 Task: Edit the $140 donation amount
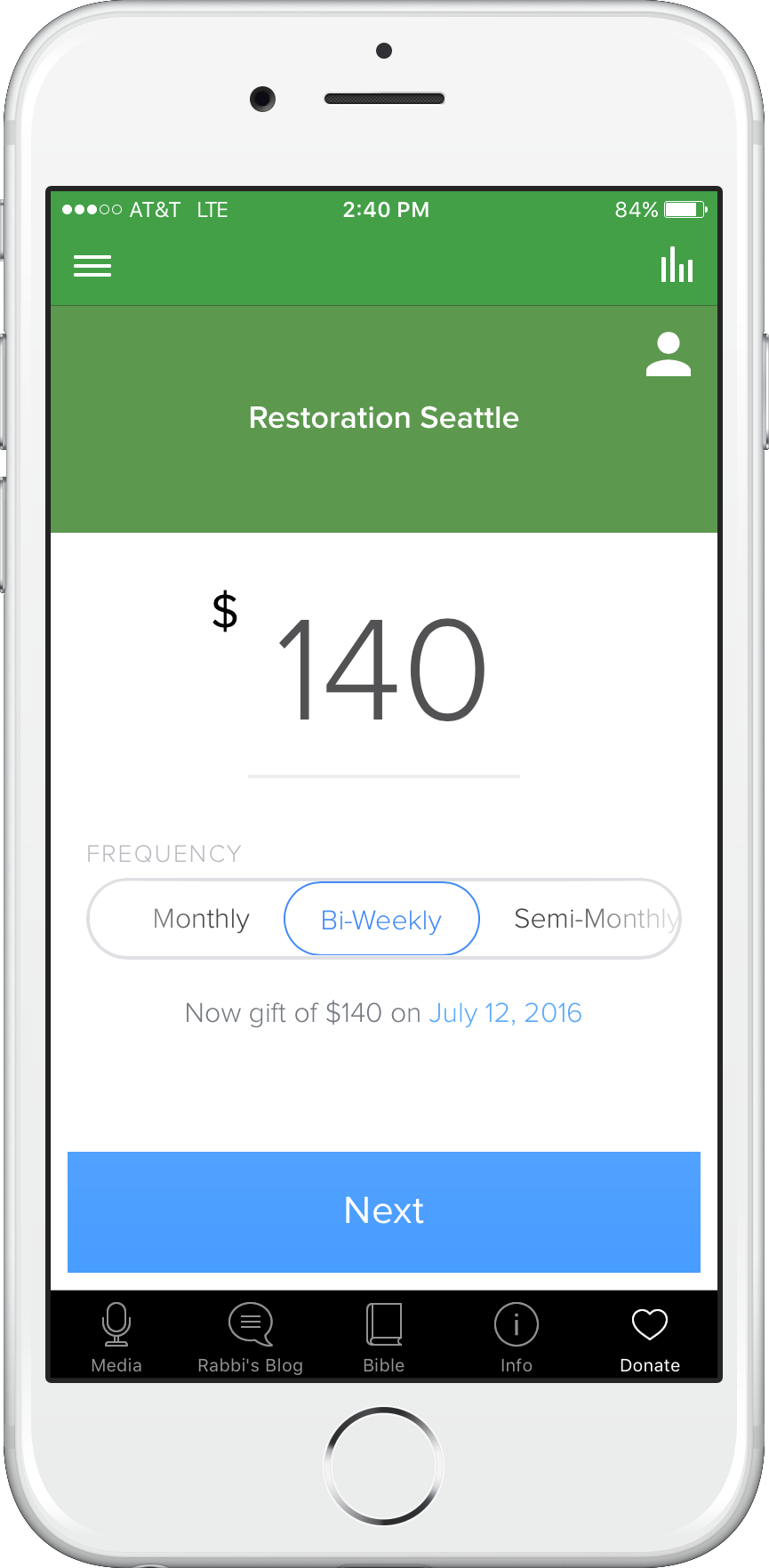[383, 669]
